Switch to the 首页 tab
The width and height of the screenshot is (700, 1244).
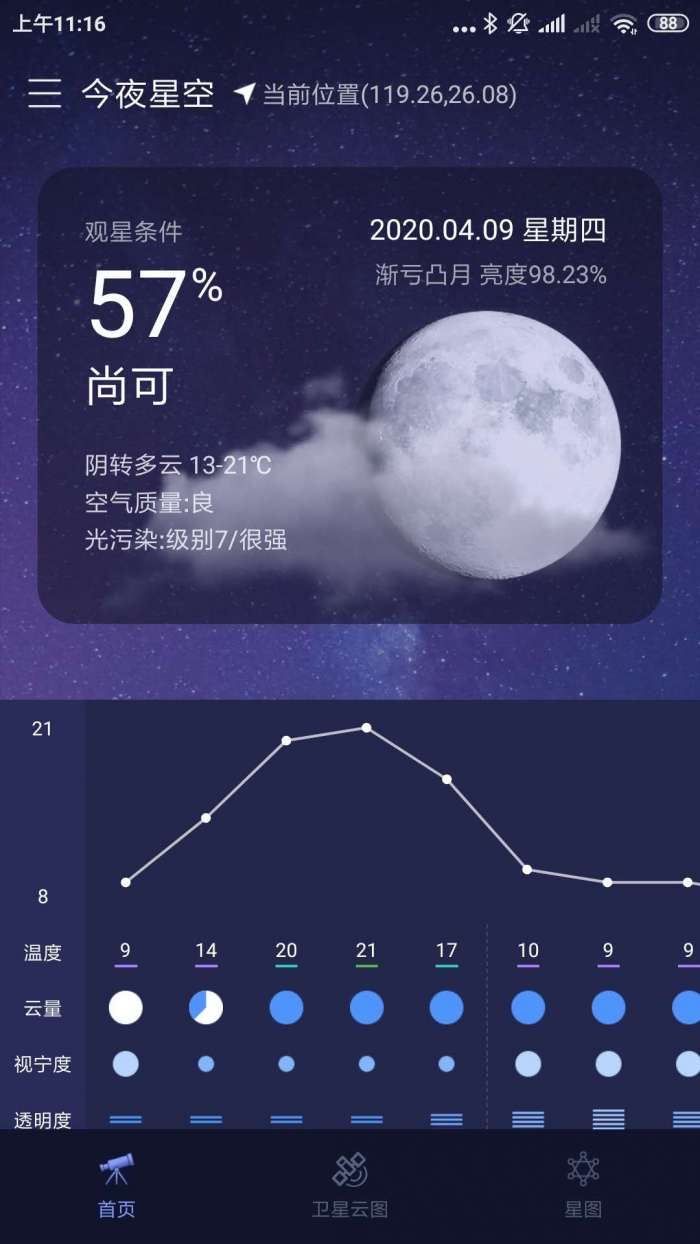click(x=117, y=1186)
